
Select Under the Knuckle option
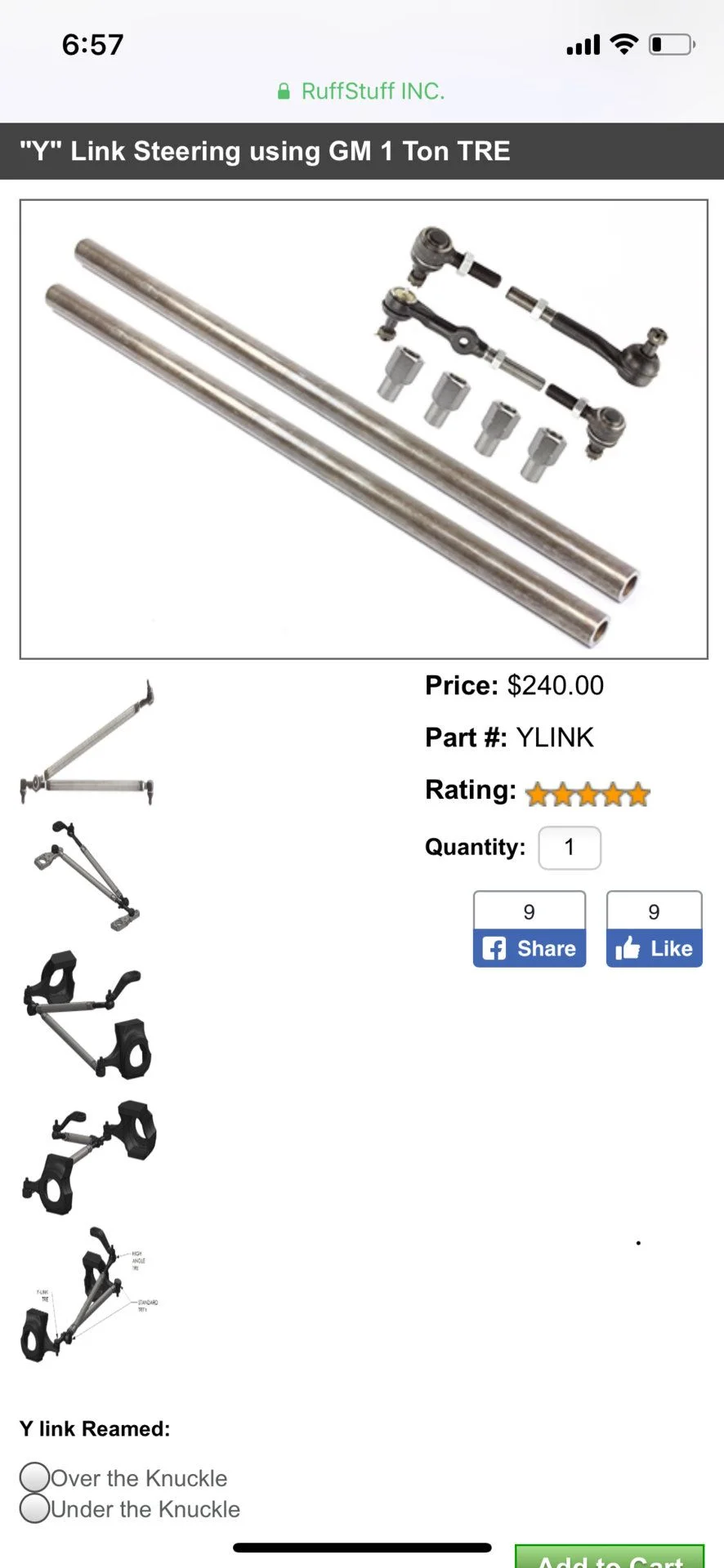[34, 1508]
